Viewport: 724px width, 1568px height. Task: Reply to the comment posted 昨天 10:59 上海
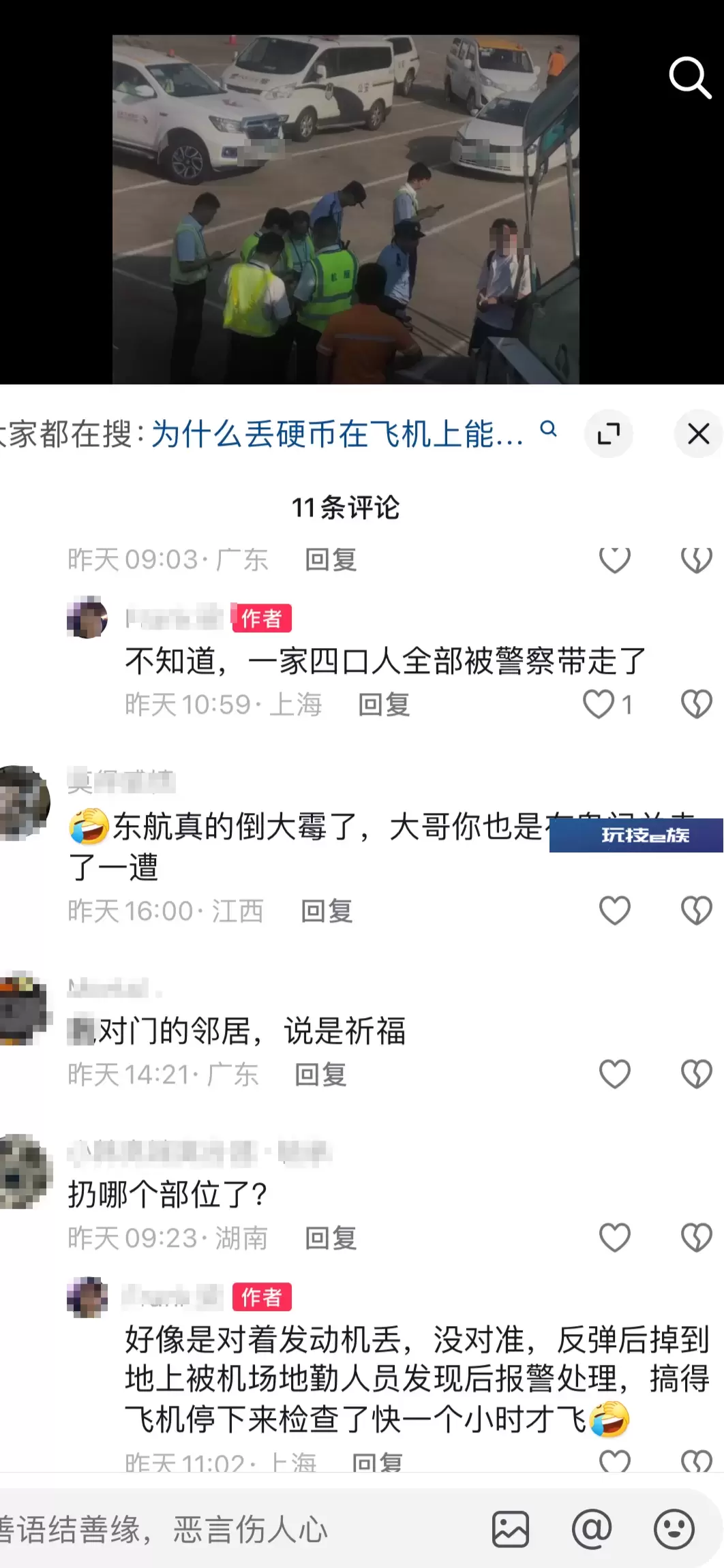pos(384,705)
